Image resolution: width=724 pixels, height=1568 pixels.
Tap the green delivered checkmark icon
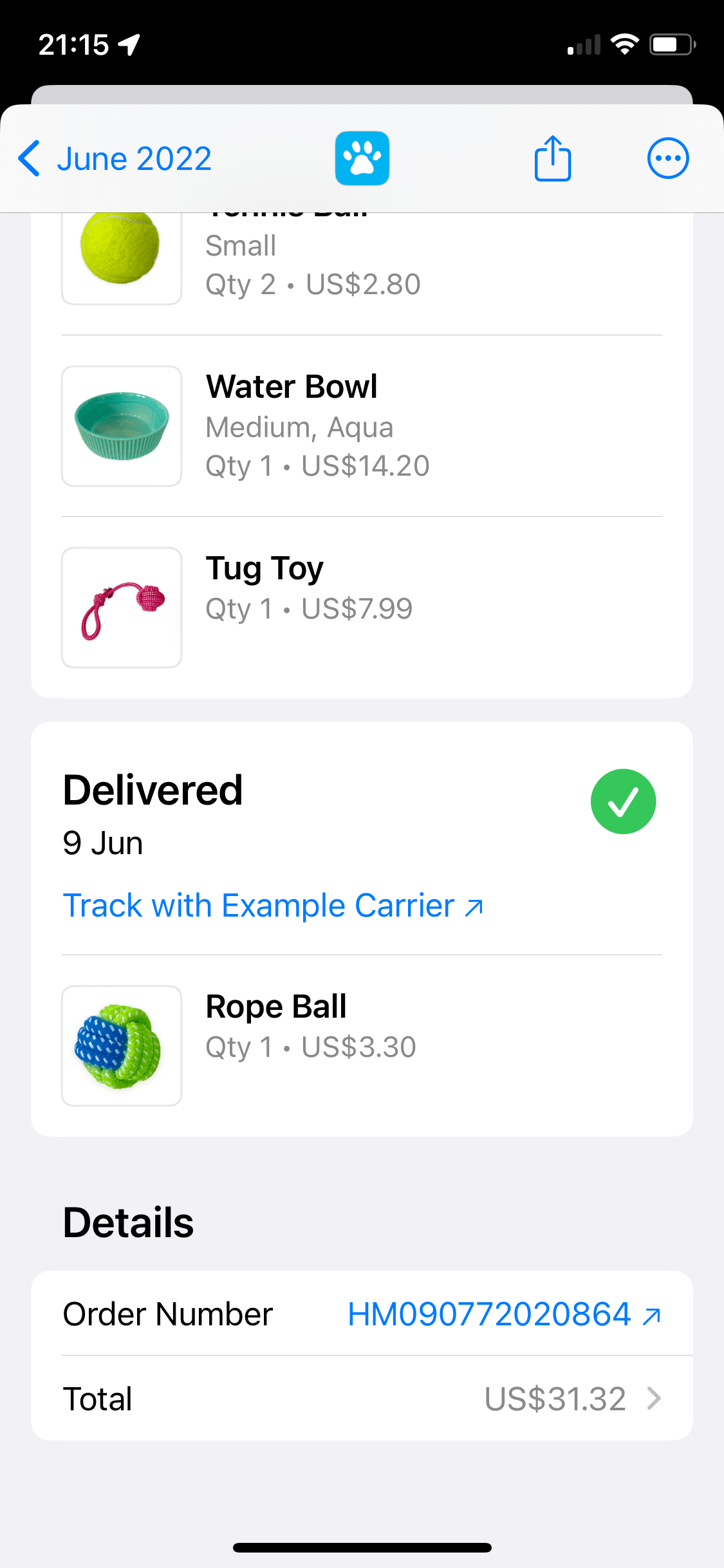click(x=622, y=801)
